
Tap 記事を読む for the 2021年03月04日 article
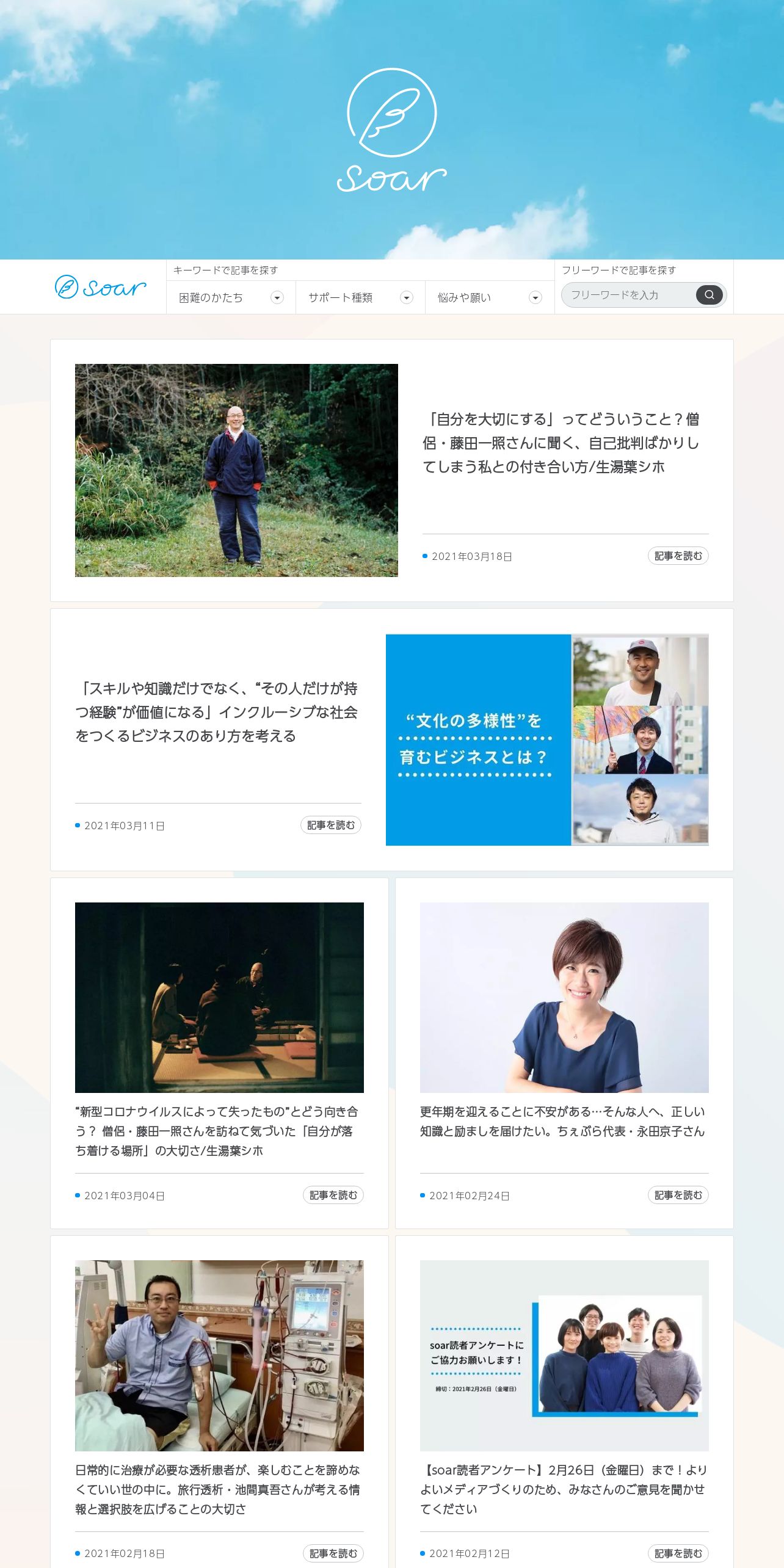pos(333,1195)
